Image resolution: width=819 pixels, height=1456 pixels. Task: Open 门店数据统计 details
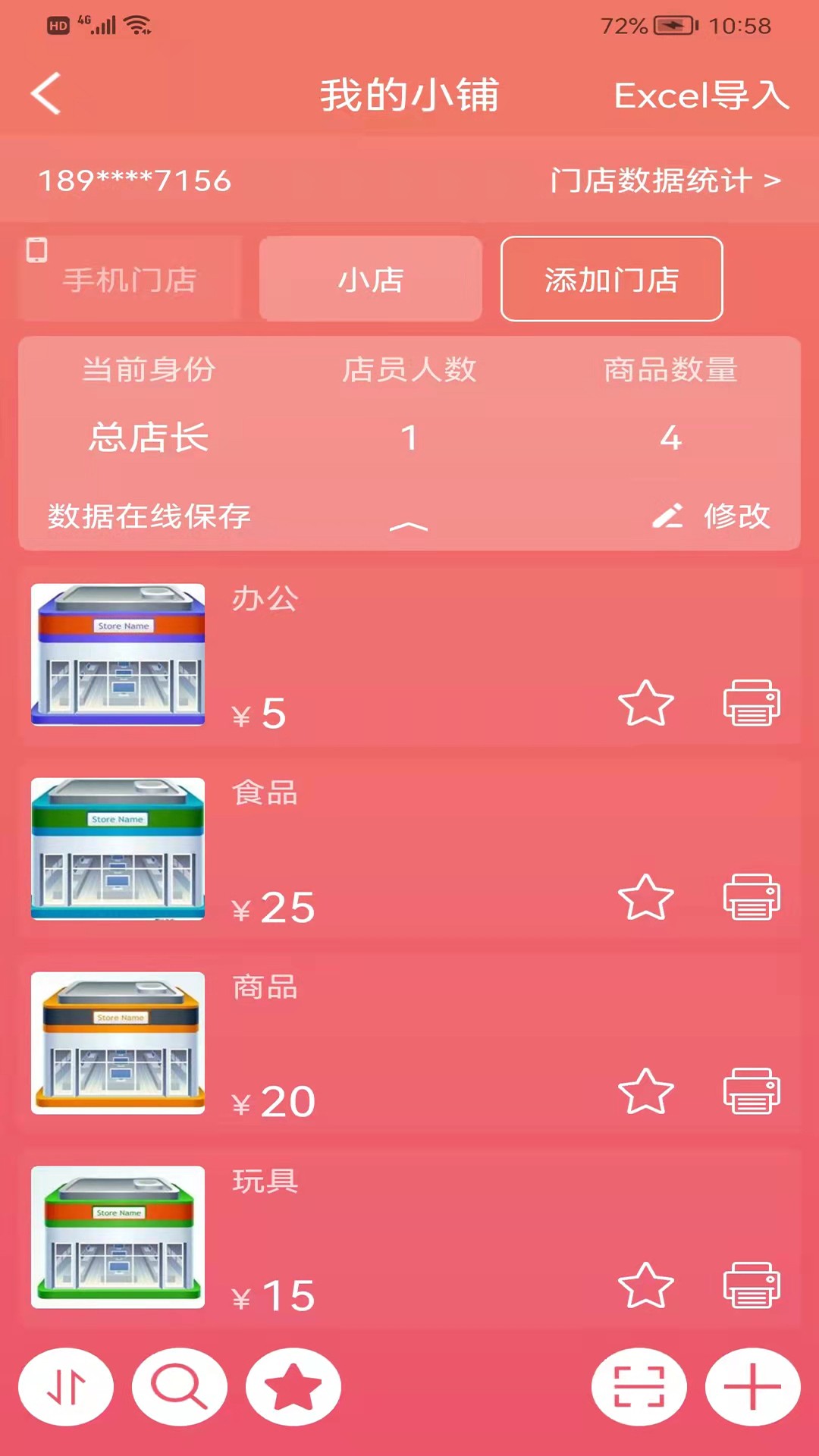664,181
